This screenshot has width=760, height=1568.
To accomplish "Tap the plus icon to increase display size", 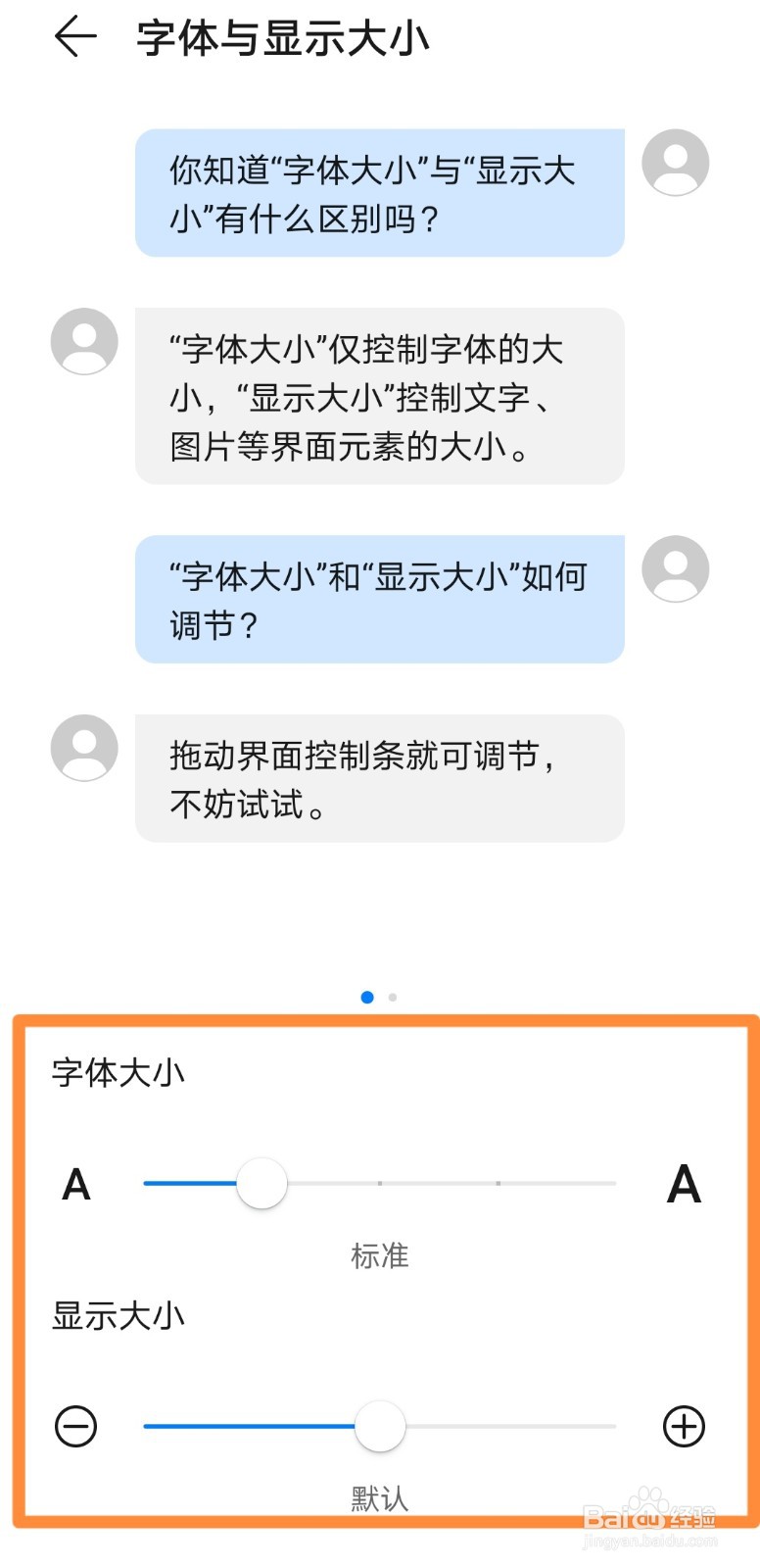I will pos(684,1426).
